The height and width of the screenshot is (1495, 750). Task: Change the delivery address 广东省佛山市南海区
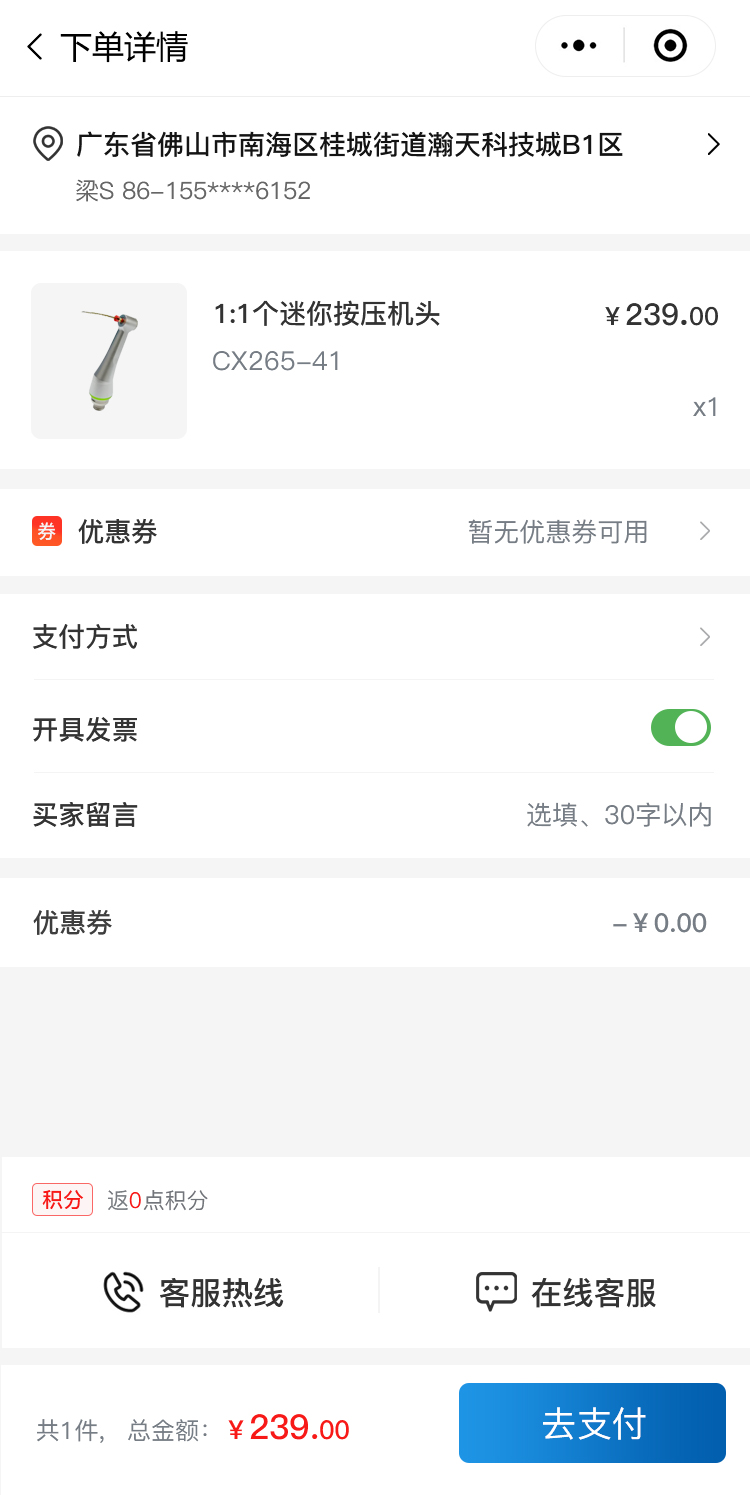click(375, 165)
